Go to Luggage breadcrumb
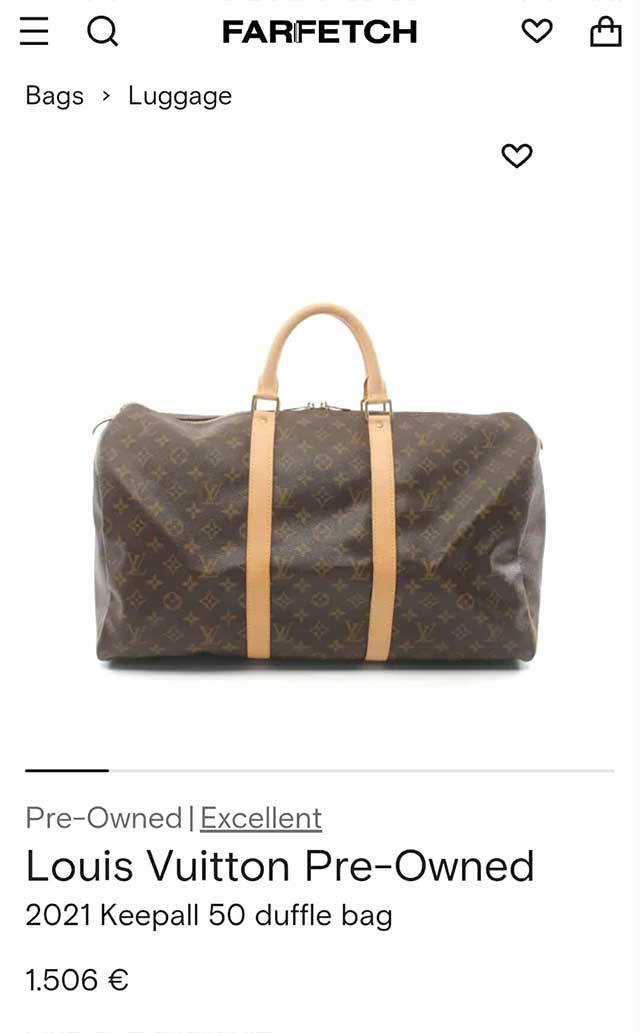 [180, 96]
